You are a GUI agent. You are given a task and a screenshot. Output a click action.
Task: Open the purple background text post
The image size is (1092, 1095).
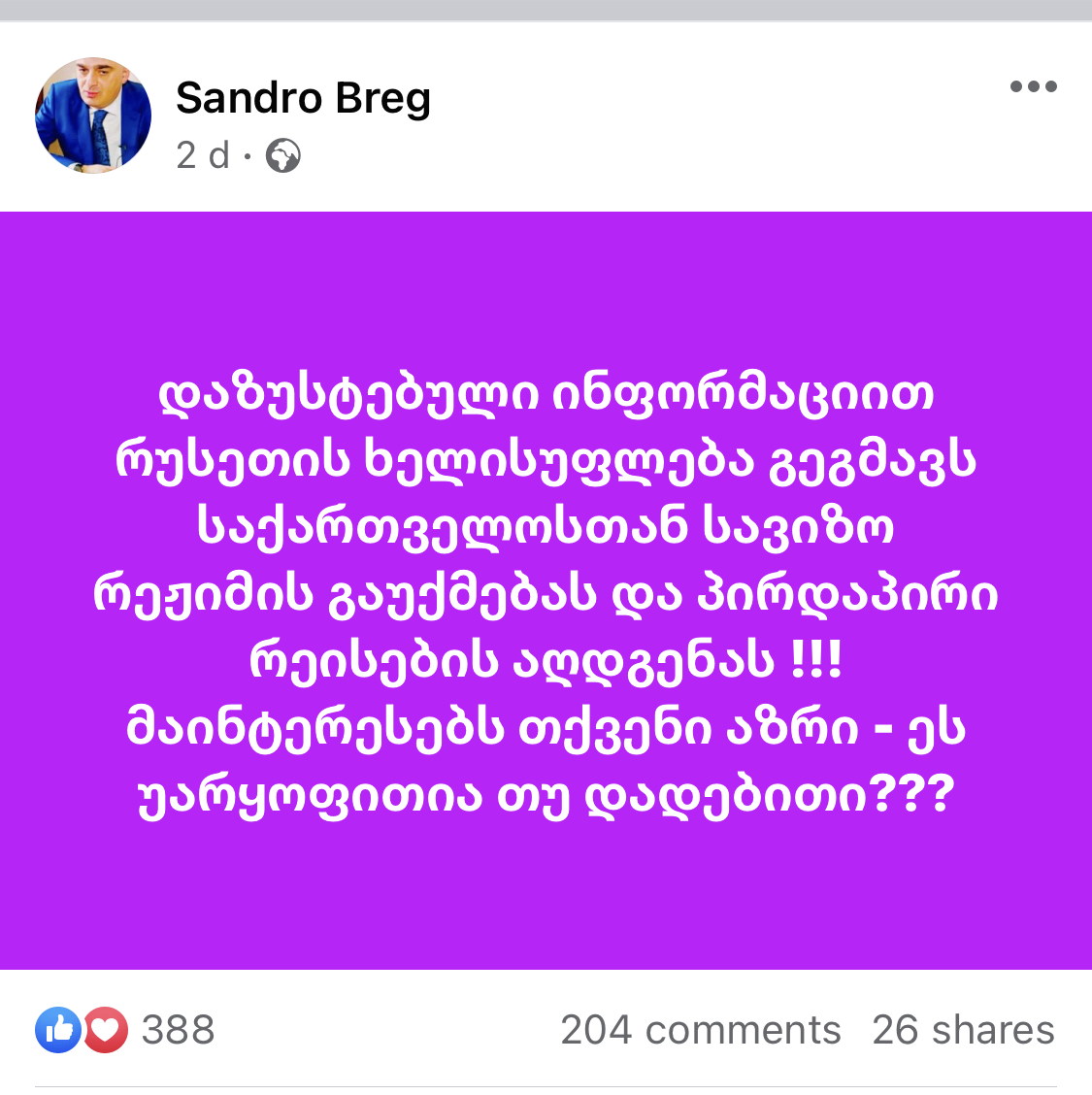pyautogui.click(x=546, y=590)
